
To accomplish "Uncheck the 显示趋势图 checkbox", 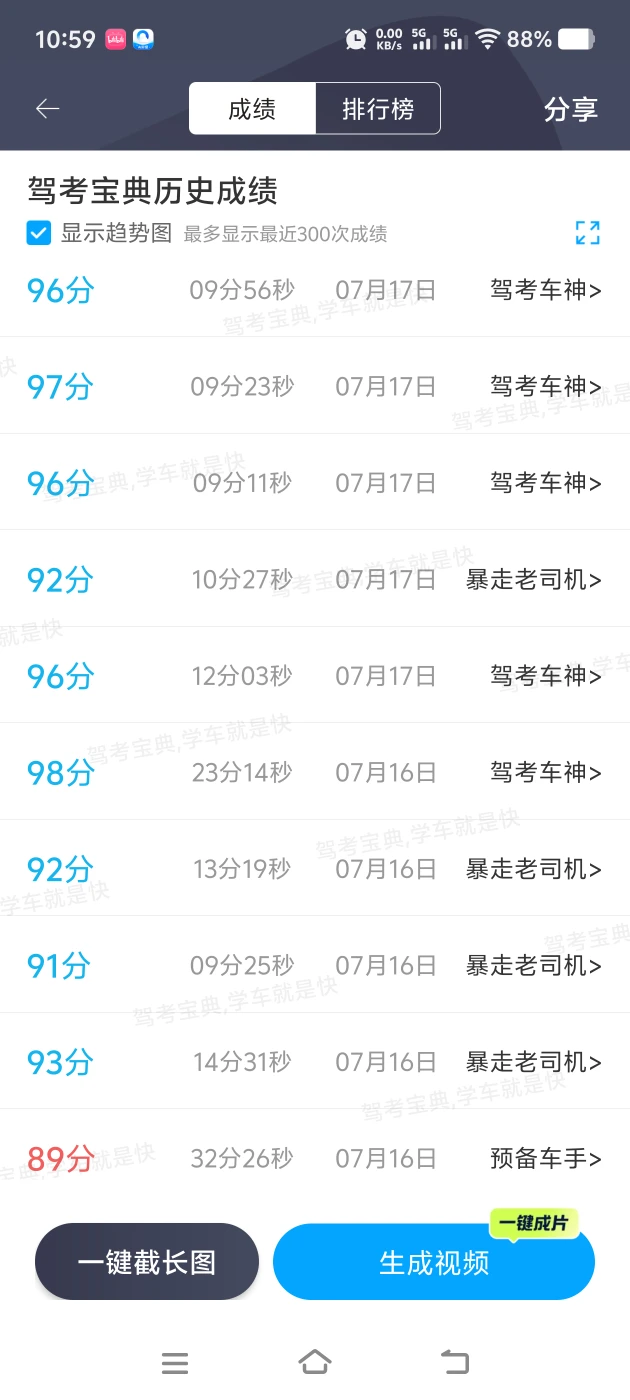I will [38, 233].
